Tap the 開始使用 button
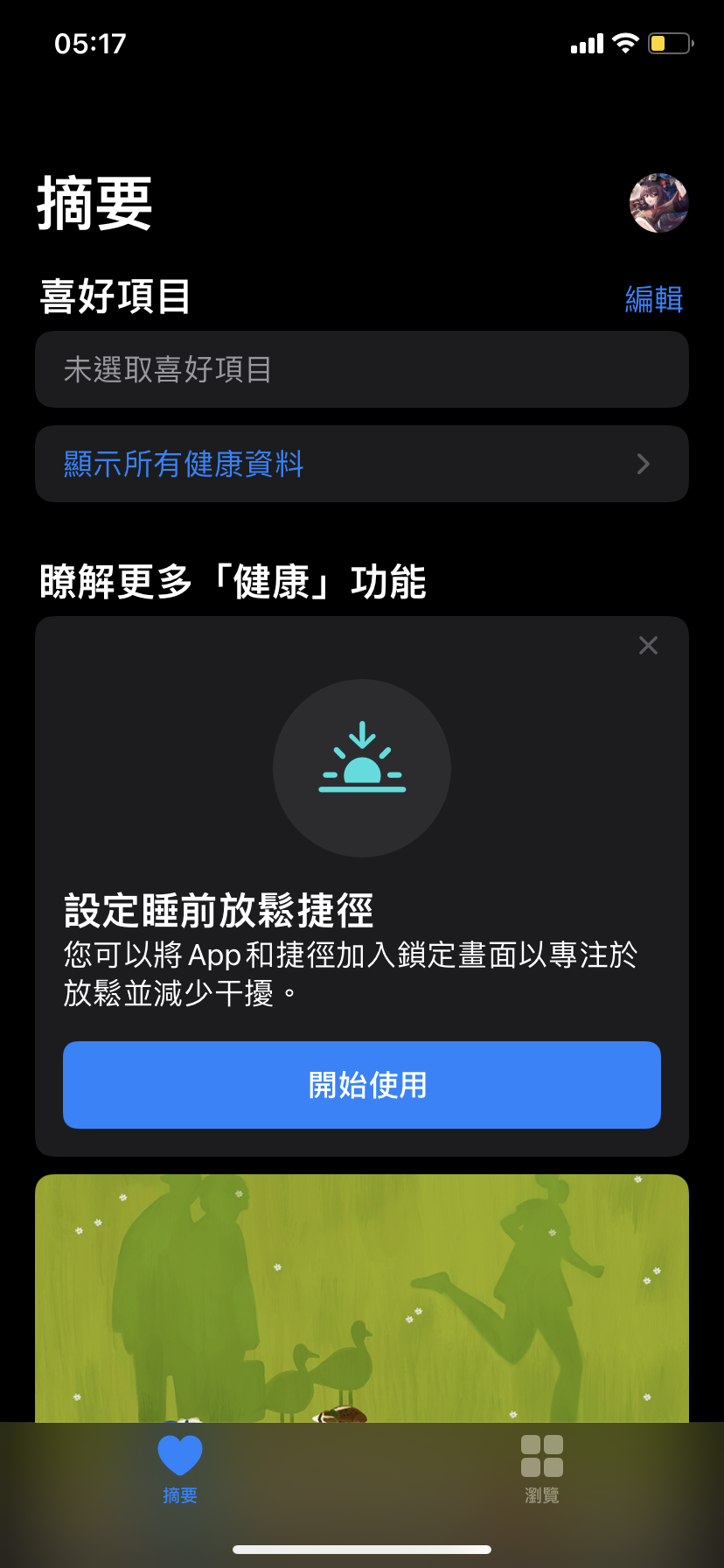The height and width of the screenshot is (1568, 724). pyautogui.click(x=361, y=1085)
